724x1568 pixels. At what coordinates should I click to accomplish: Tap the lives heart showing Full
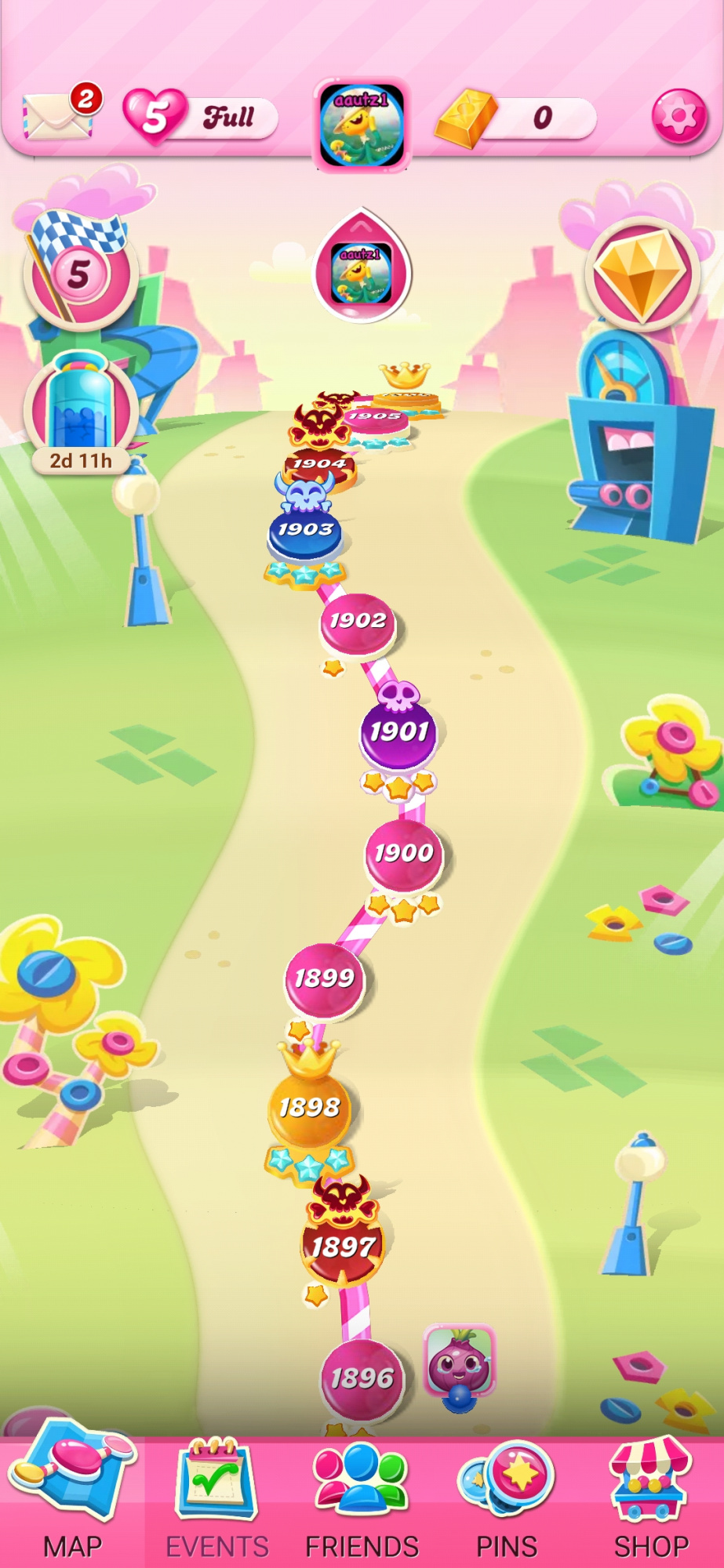coord(200,118)
